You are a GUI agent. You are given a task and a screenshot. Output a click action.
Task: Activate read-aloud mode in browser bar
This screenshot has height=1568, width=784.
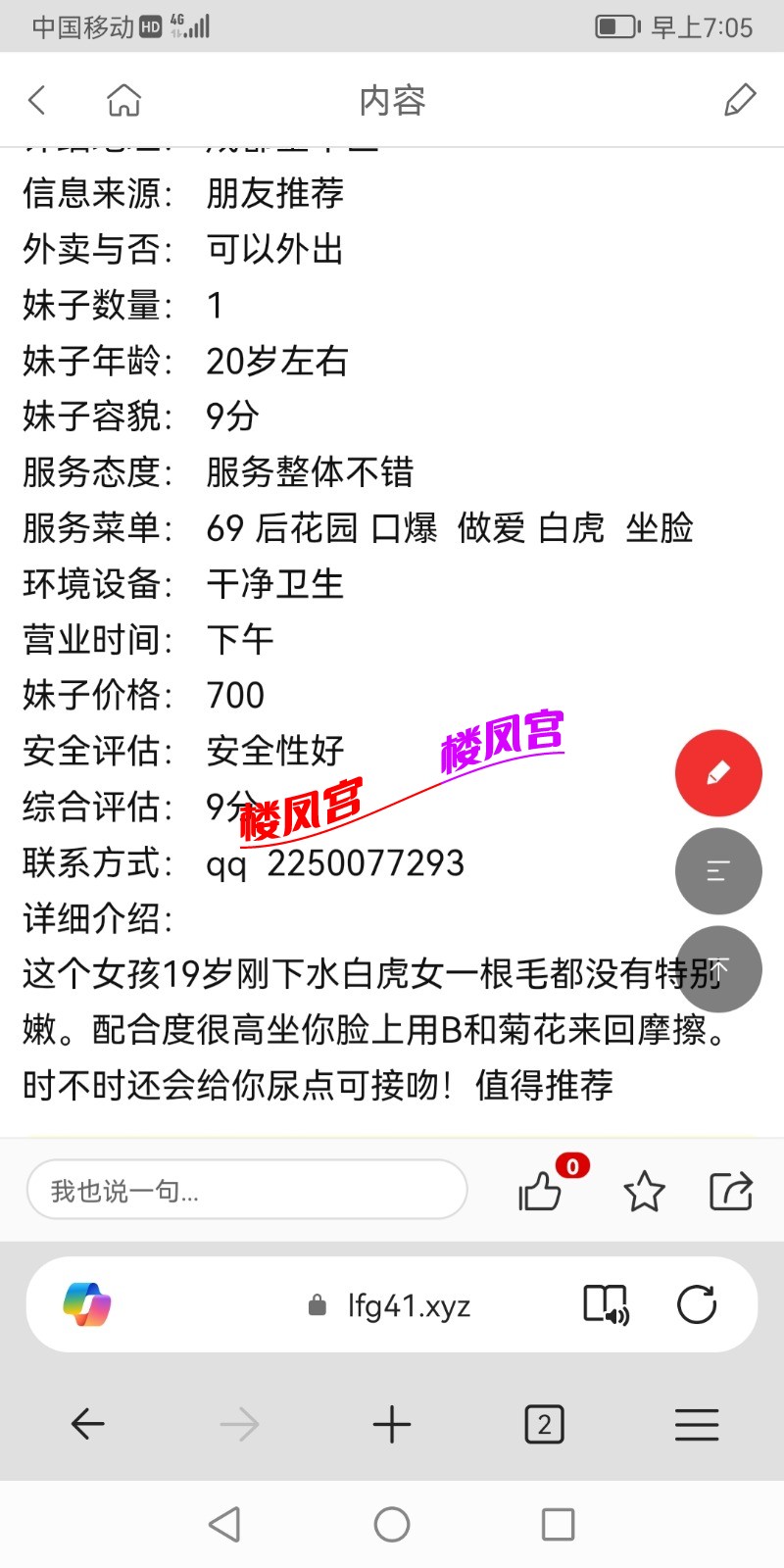click(x=609, y=1304)
